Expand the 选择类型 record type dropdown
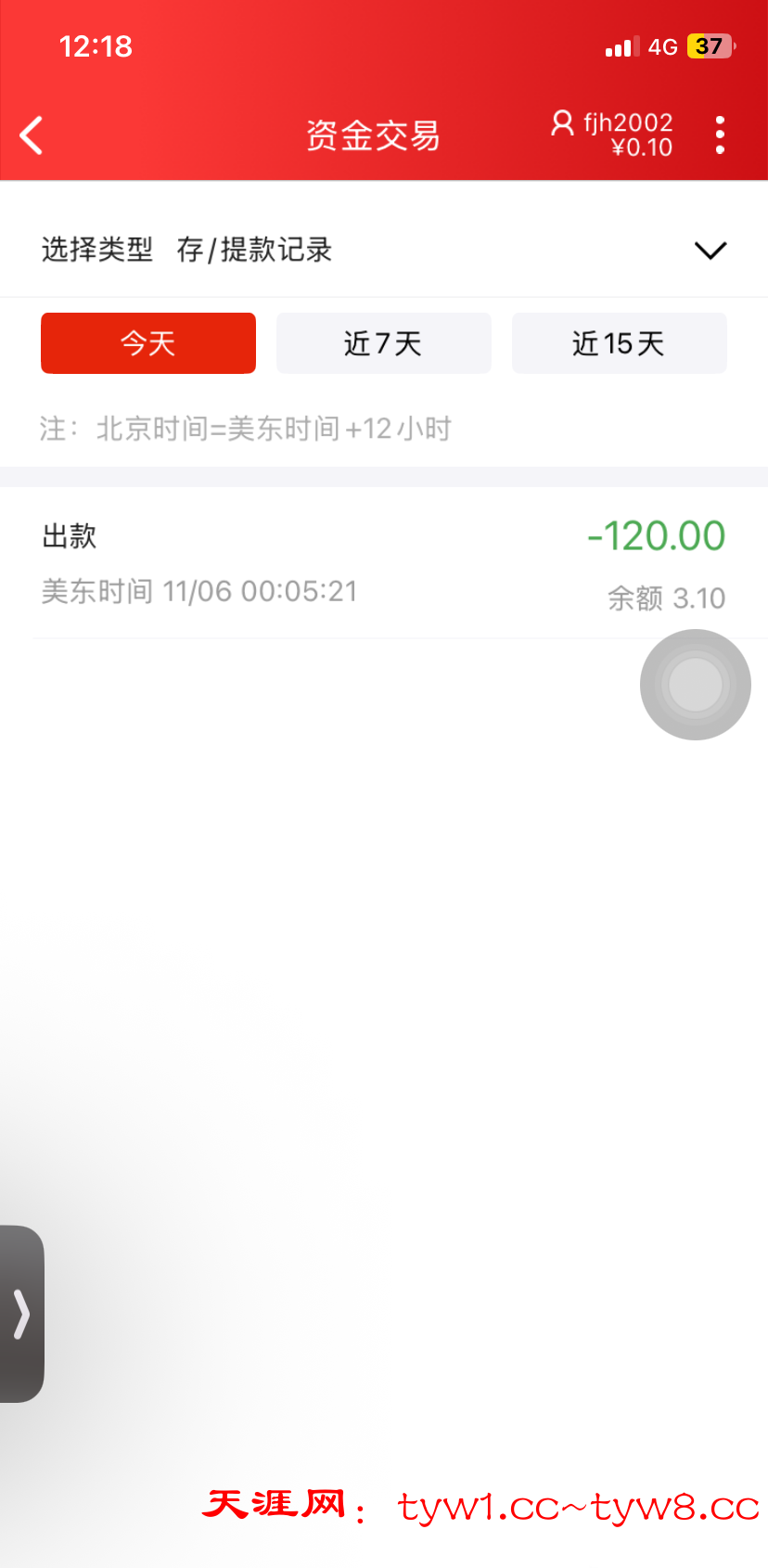Viewport: 768px width, 1568px height. point(710,251)
